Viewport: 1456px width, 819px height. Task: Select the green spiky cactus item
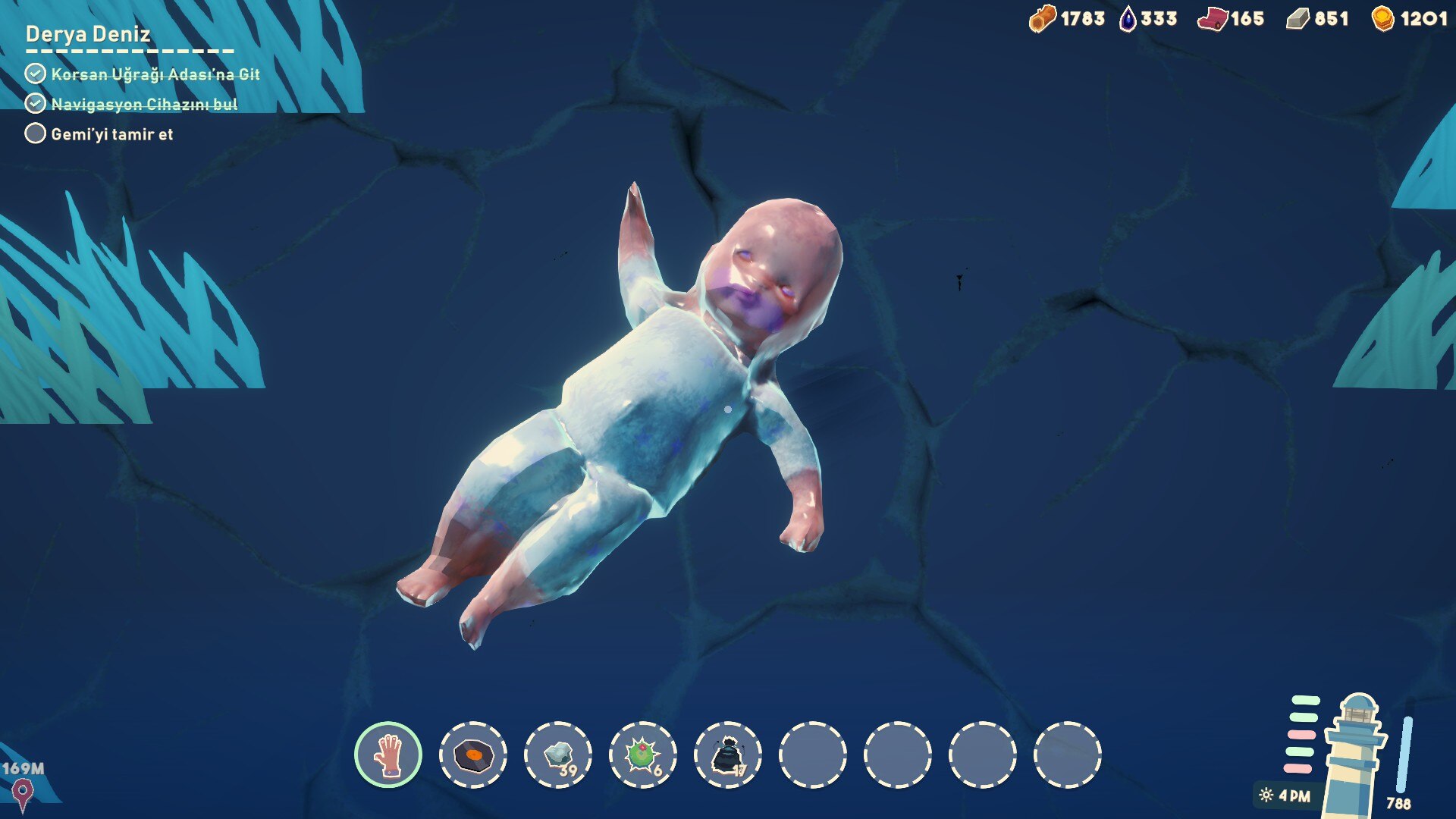click(x=643, y=755)
